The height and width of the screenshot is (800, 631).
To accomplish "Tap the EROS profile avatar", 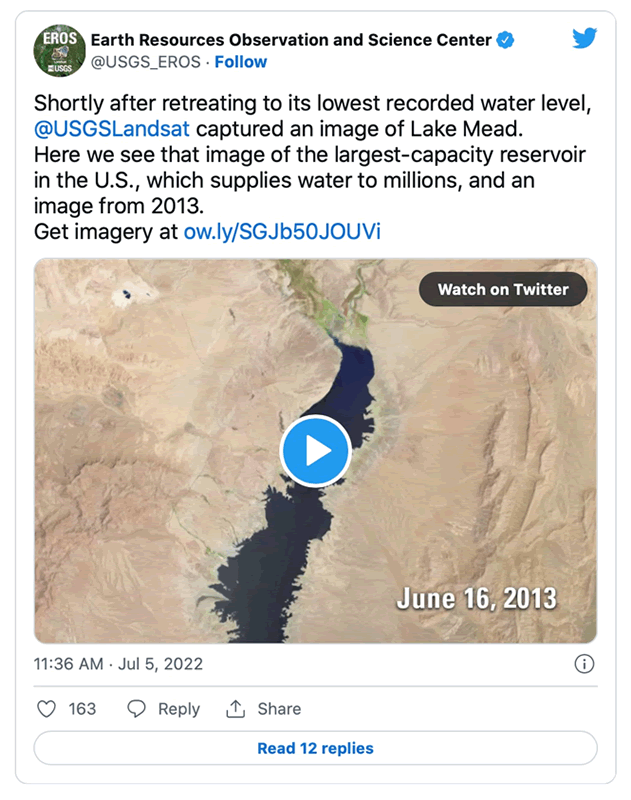I will 59,50.
